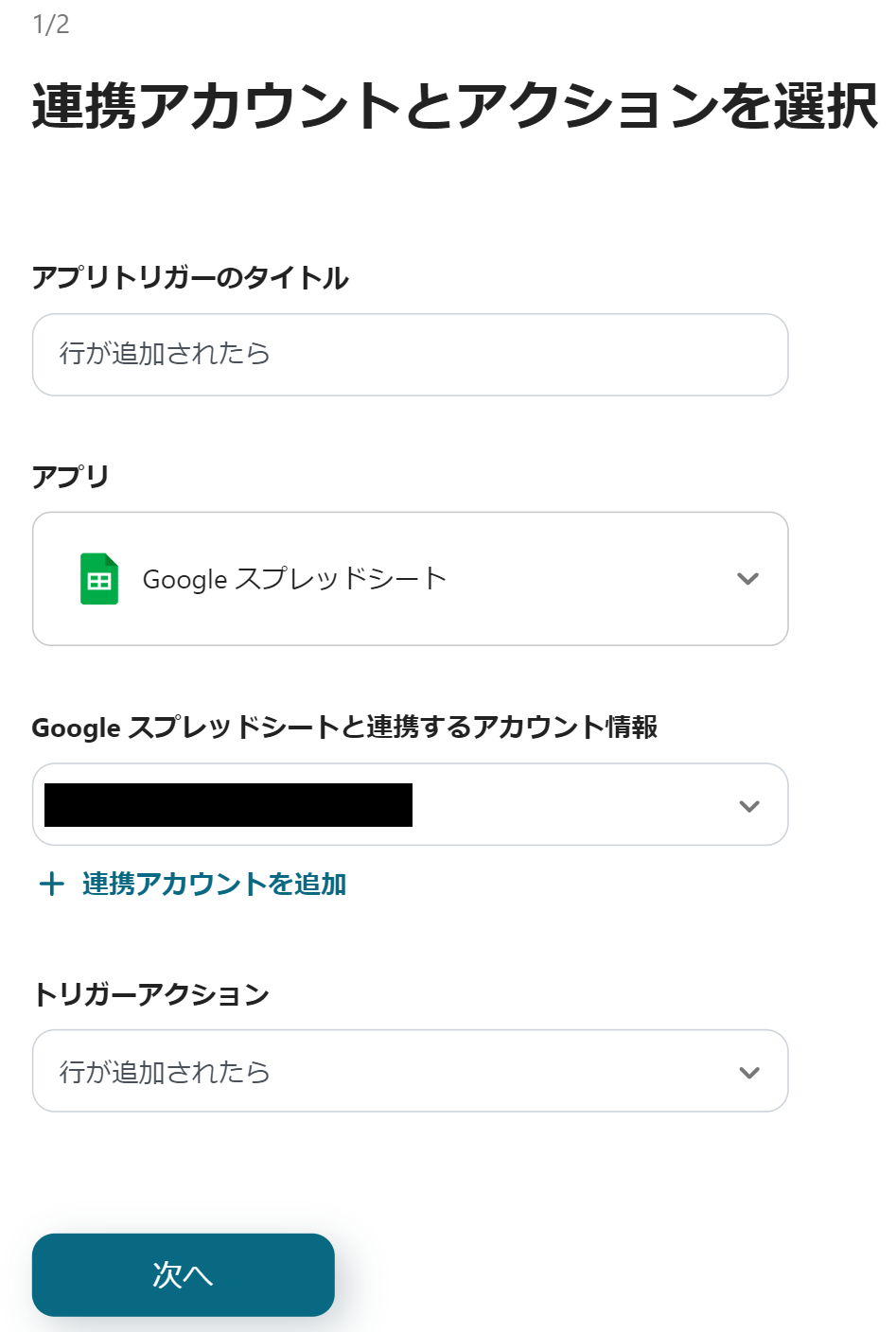
Task: Tap the 次へ button to continue
Action: tap(183, 1274)
